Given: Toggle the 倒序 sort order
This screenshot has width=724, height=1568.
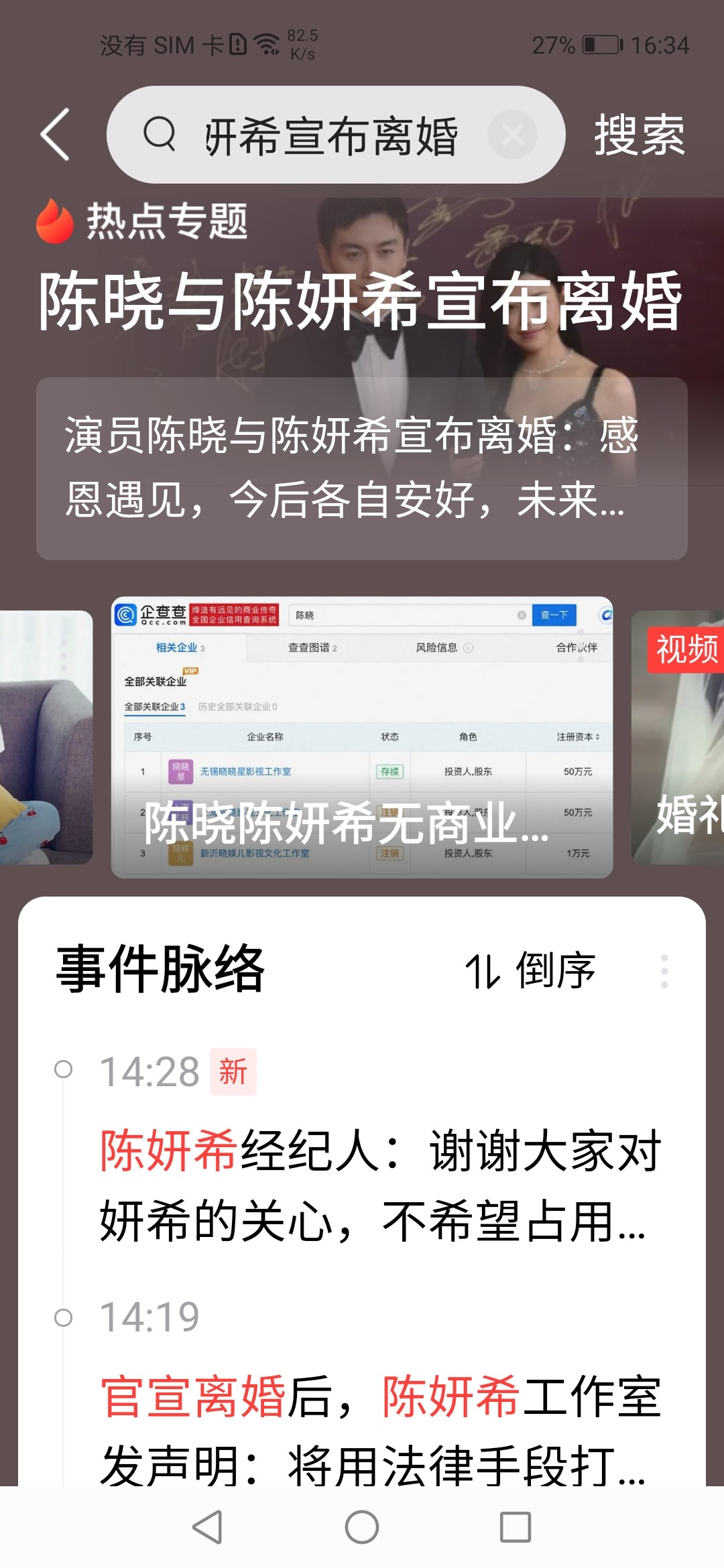Looking at the screenshot, I should tap(531, 970).
